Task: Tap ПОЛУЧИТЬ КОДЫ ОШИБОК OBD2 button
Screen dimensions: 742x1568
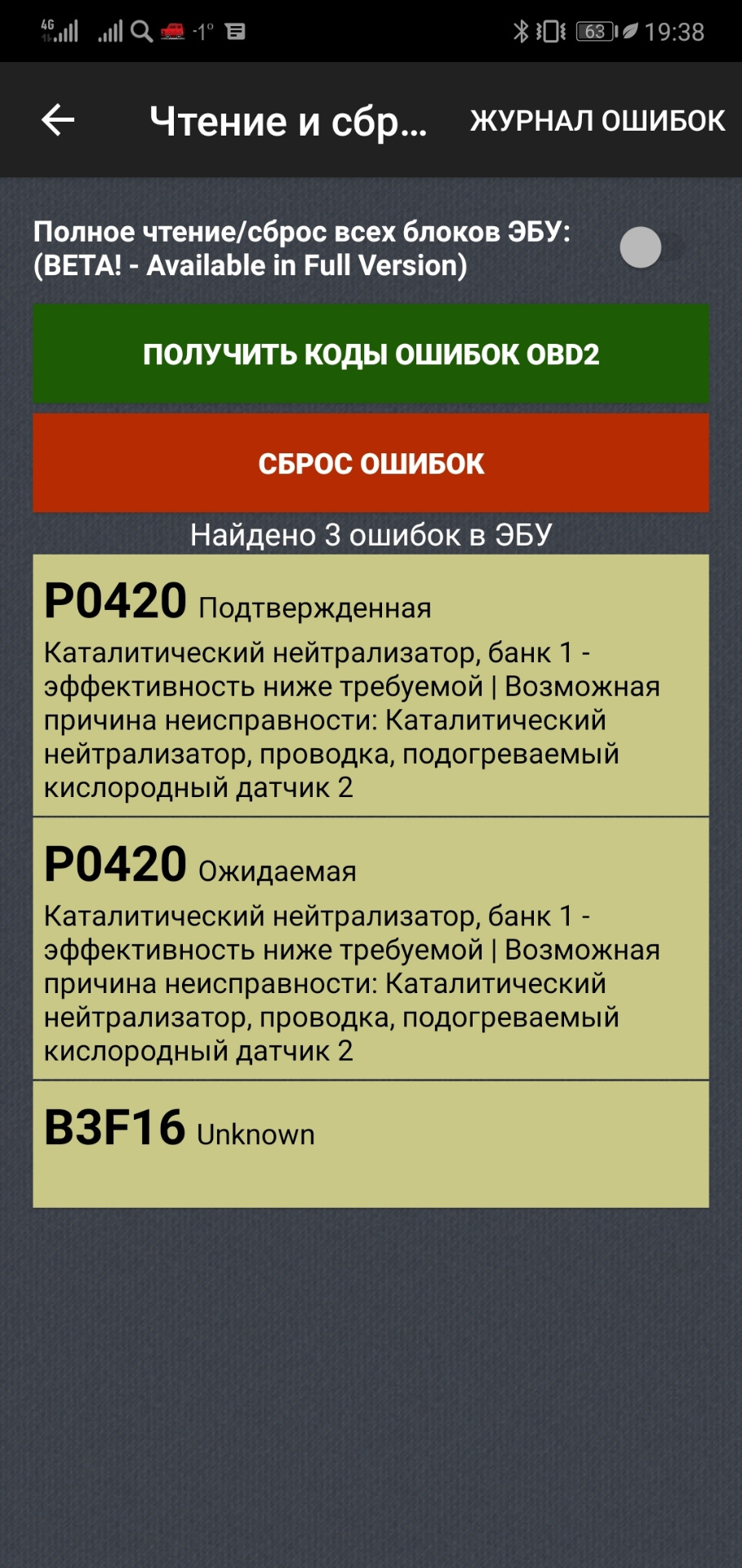Action: click(371, 354)
